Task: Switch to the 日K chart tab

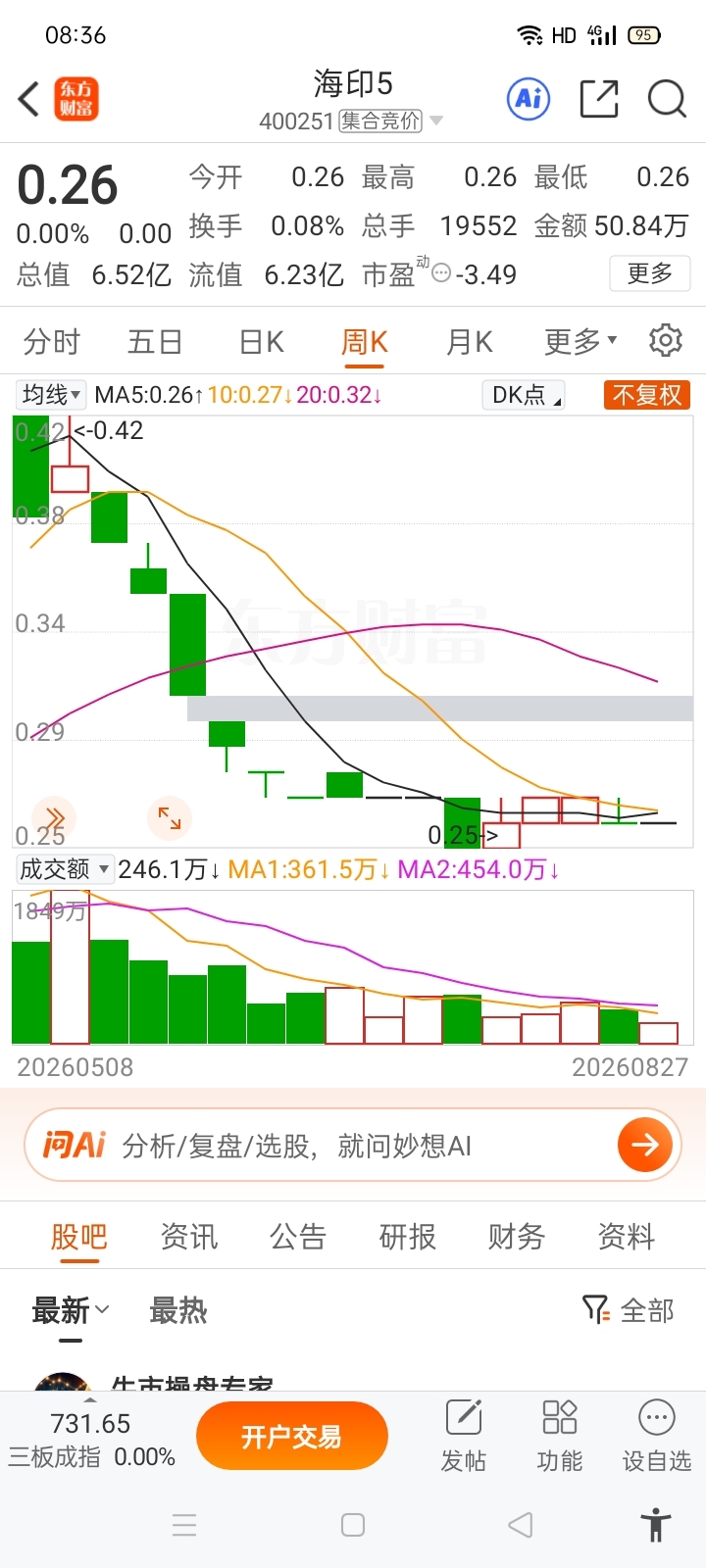Action: coord(261,342)
